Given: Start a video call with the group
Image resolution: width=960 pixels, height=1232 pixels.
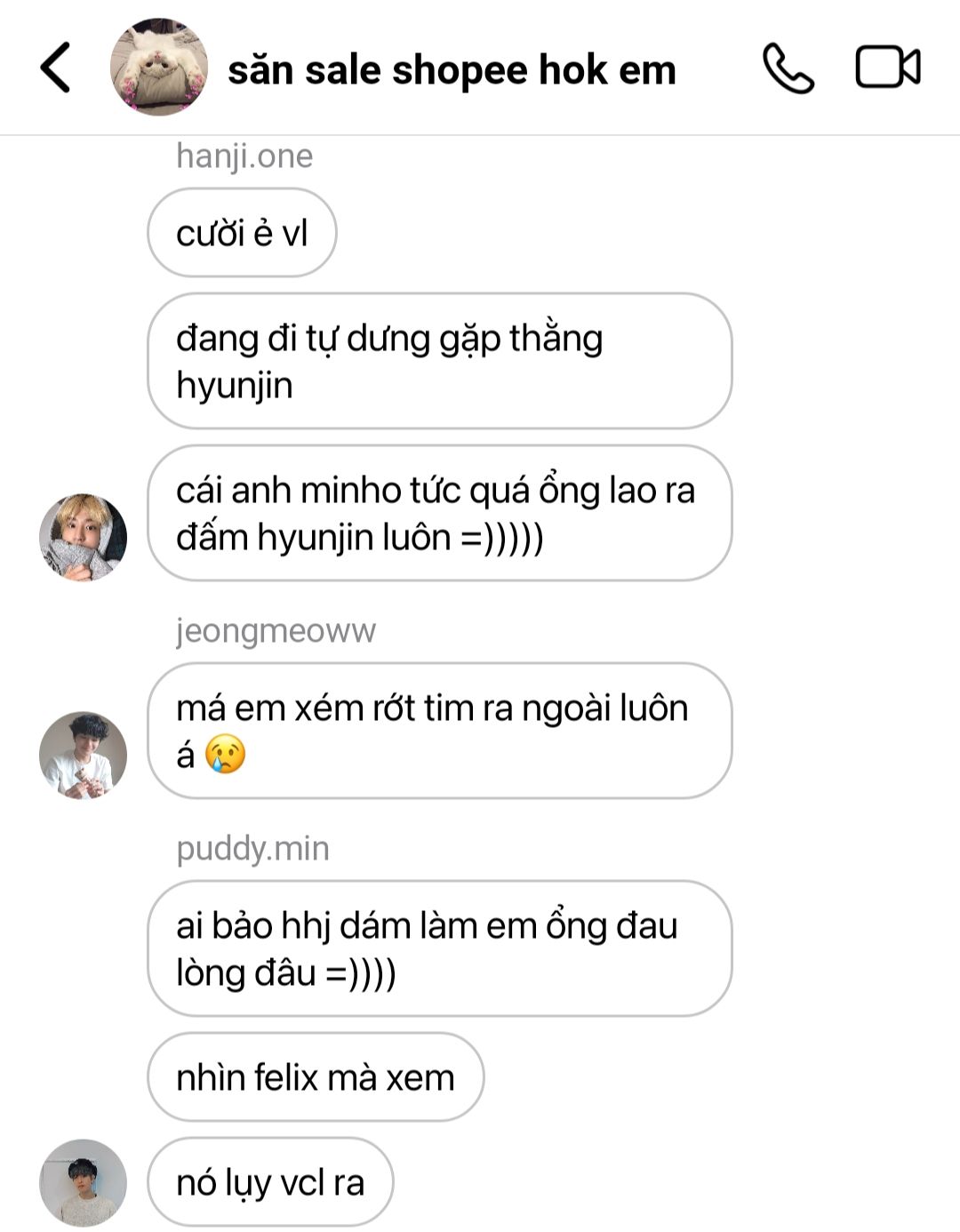Looking at the screenshot, I should tap(887, 68).
